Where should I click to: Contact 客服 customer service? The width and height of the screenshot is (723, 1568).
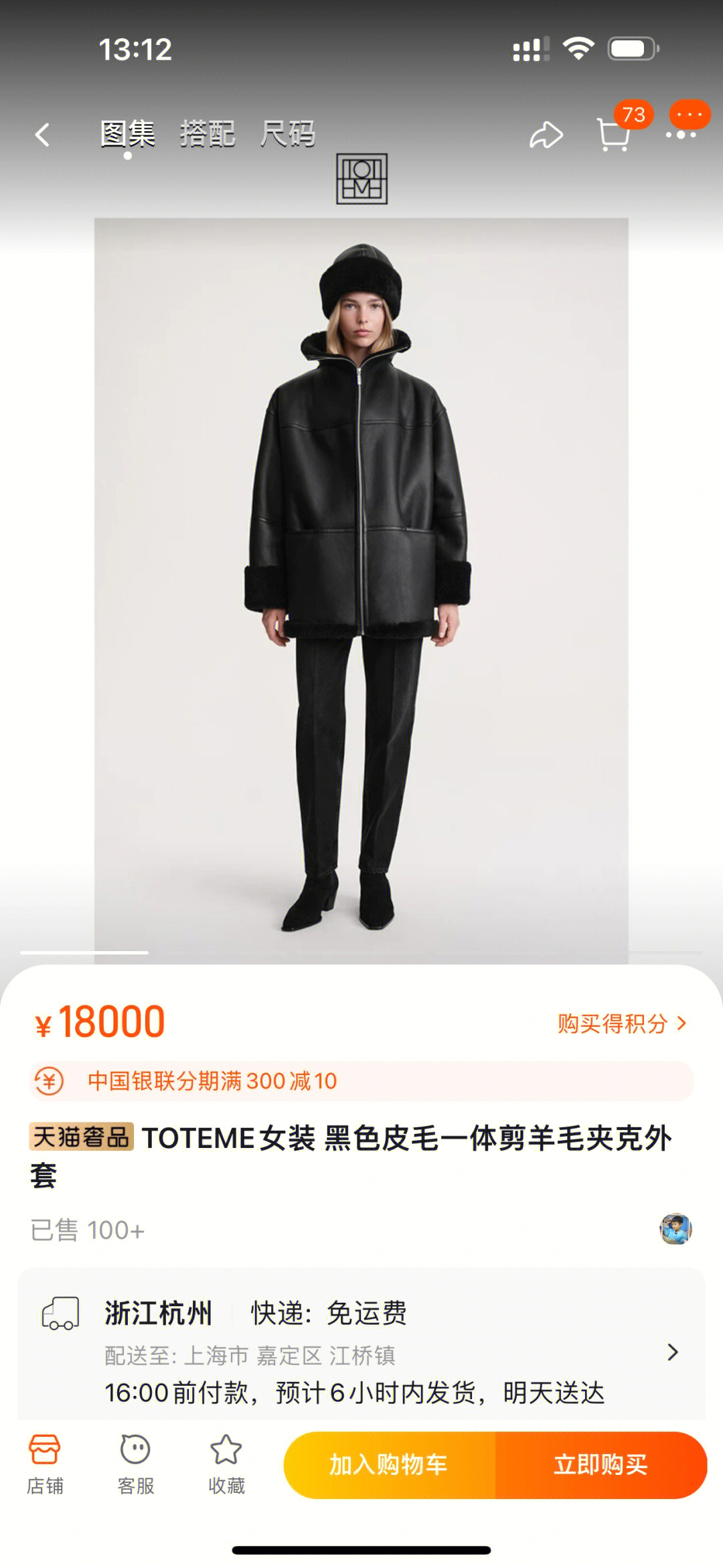[135, 1464]
